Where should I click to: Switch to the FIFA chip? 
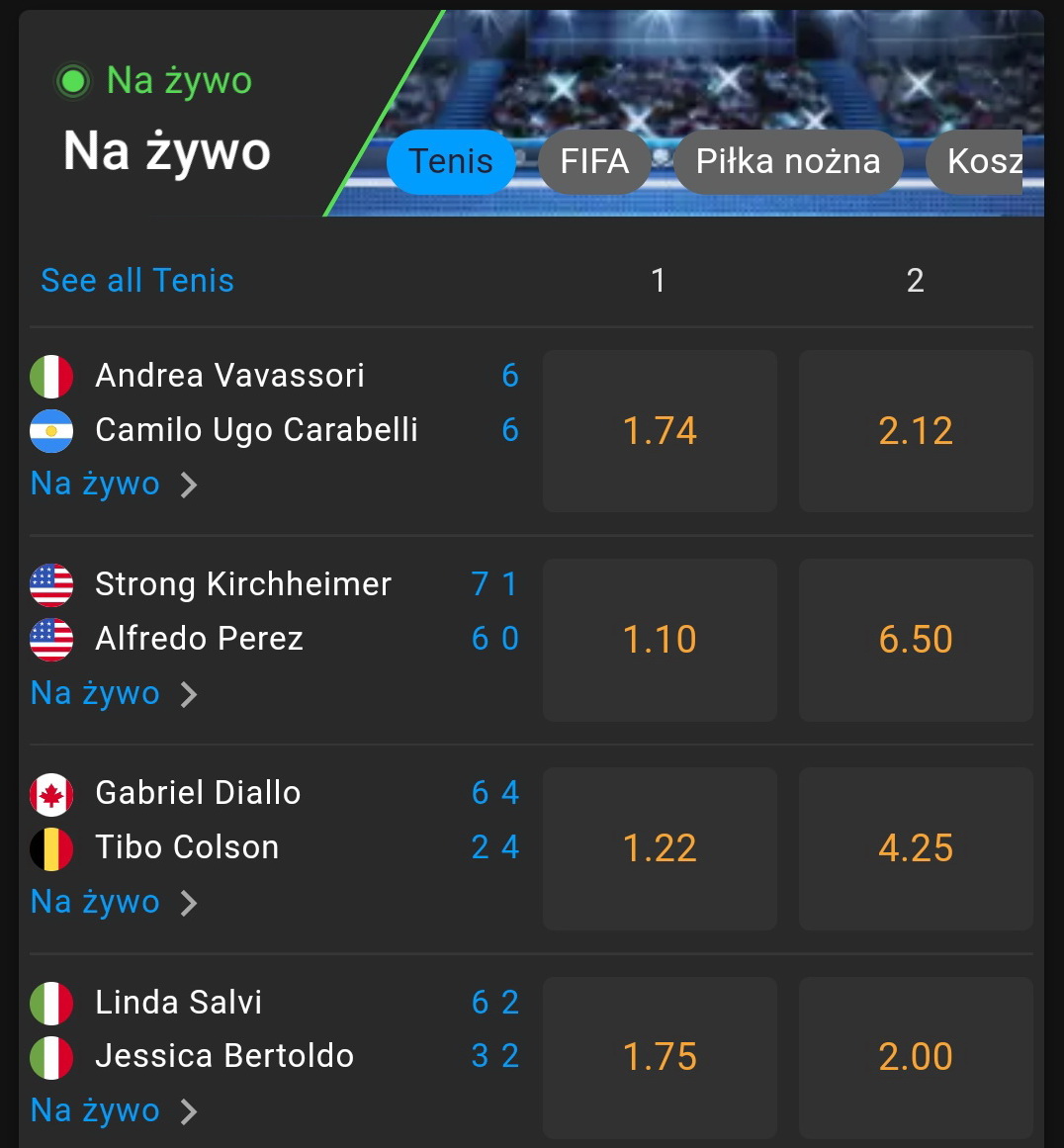[x=594, y=161]
